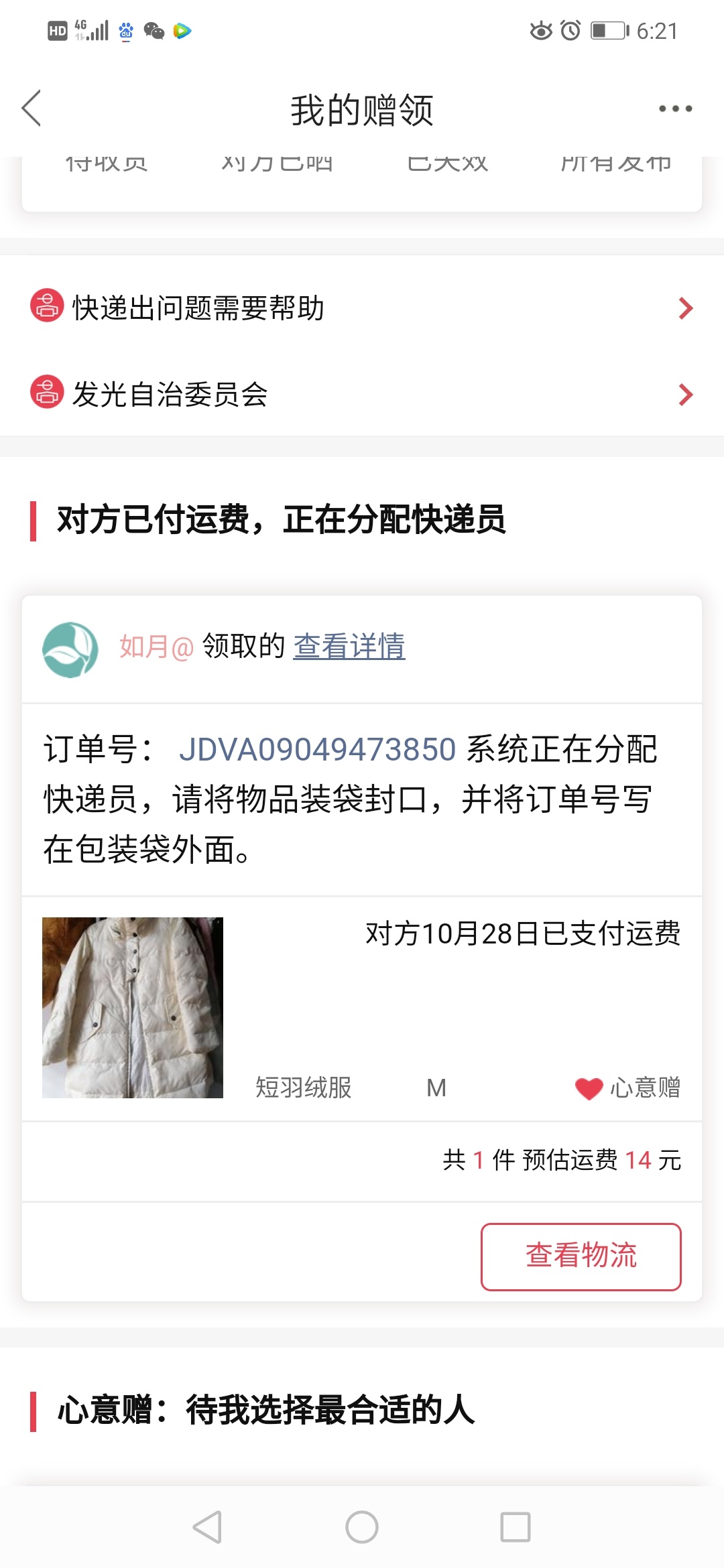The image size is (724, 1568).
Task: Tap the 查看物流 button
Action: [581, 1256]
